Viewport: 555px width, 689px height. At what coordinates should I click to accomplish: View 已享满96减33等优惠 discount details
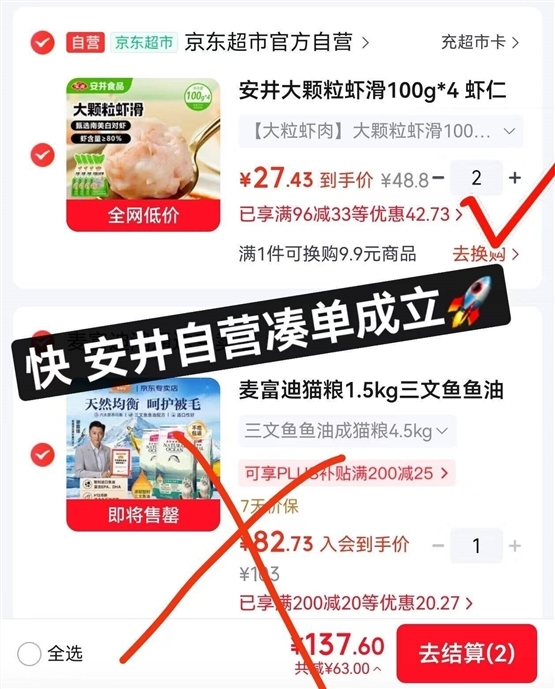pos(351,214)
